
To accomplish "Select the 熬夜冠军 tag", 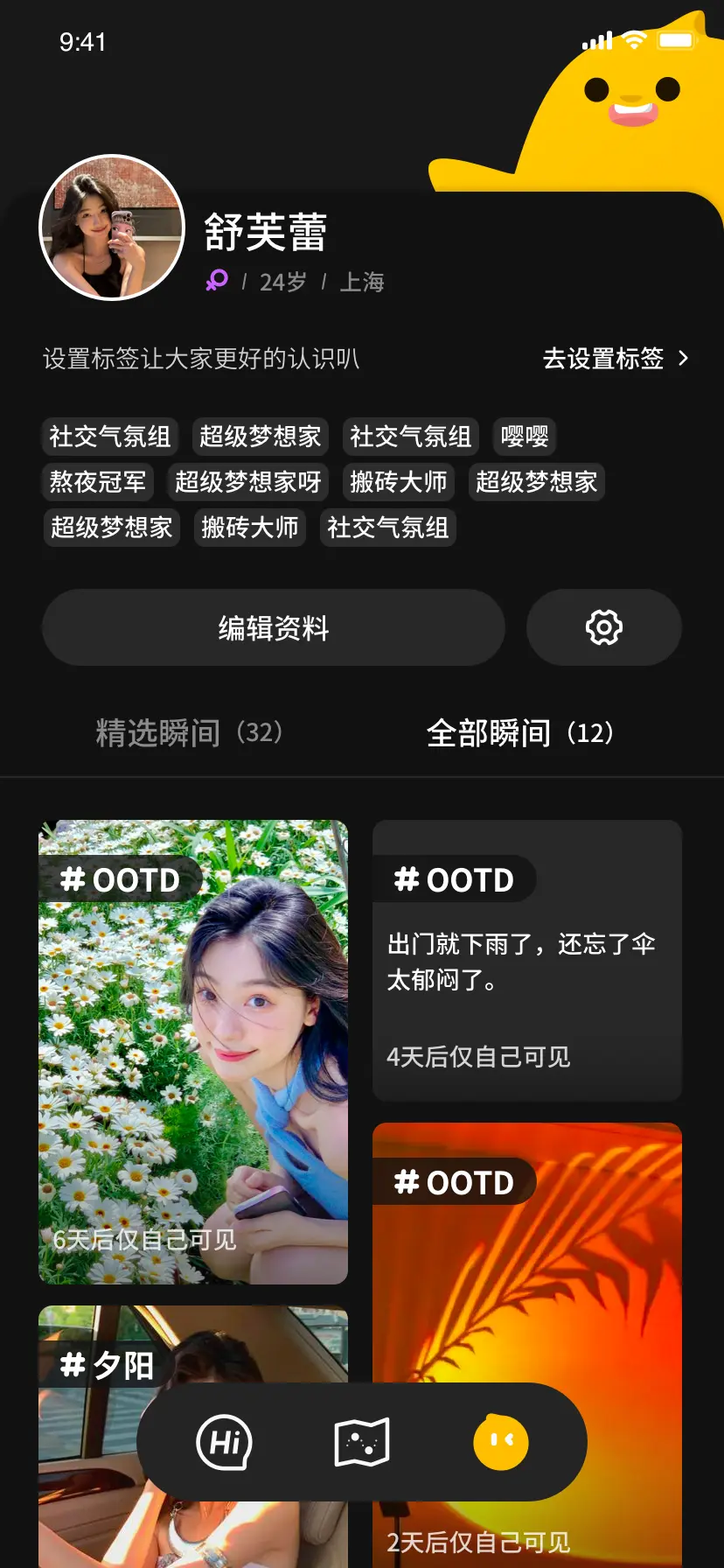I will point(98,482).
